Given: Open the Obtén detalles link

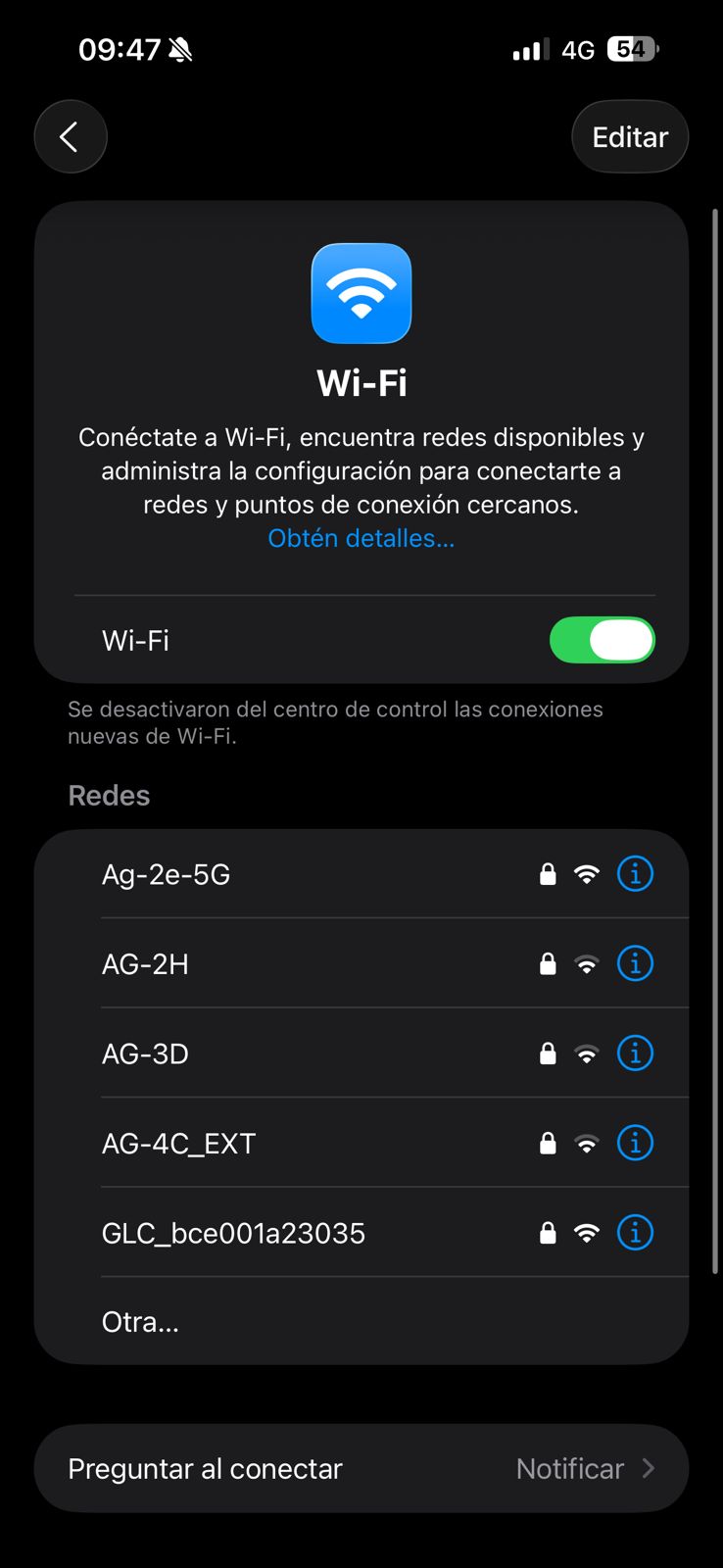Looking at the screenshot, I should click(361, 538).
